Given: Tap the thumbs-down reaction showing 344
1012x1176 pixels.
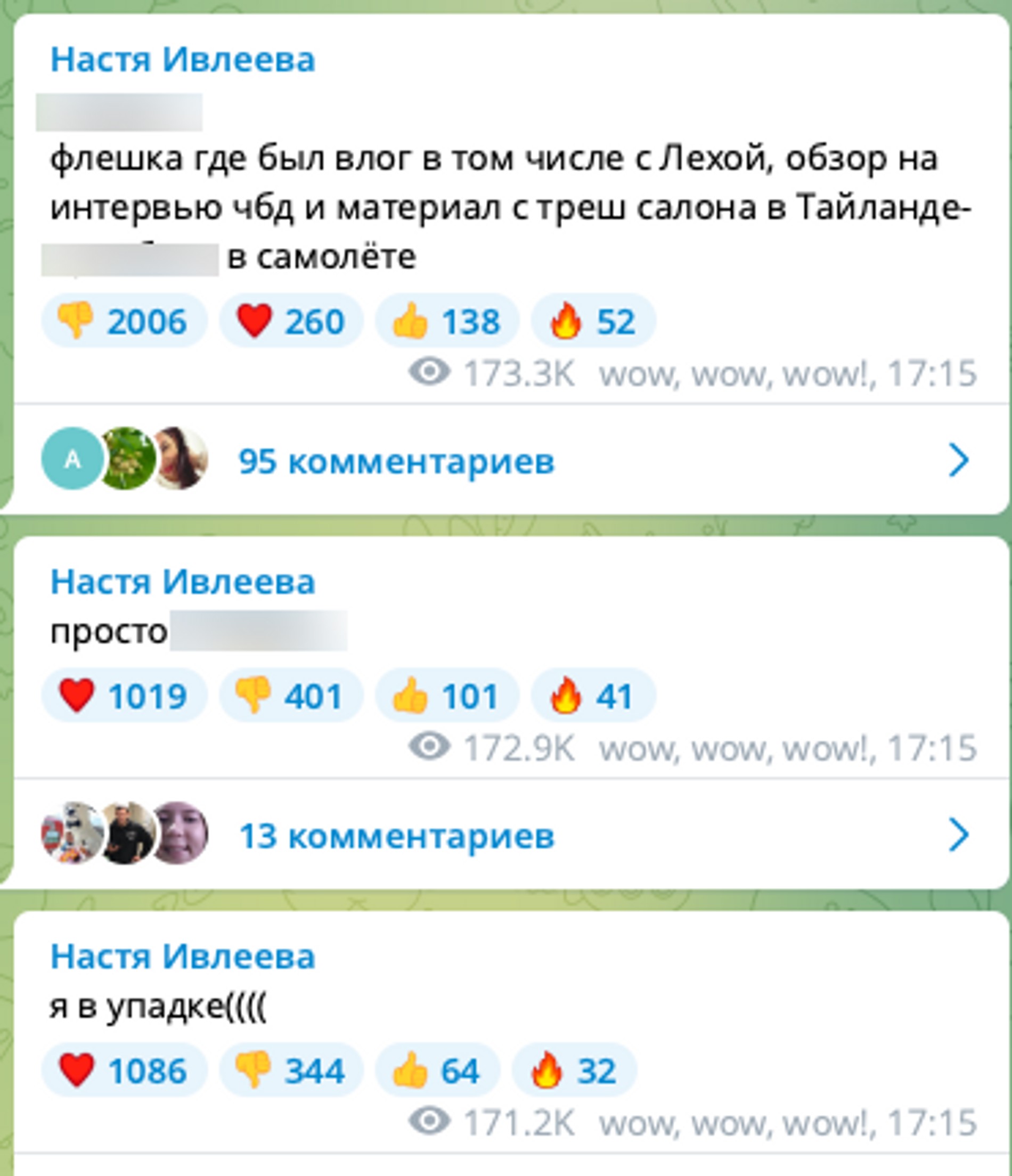Looking at the screenshot, I should 291,1071.
